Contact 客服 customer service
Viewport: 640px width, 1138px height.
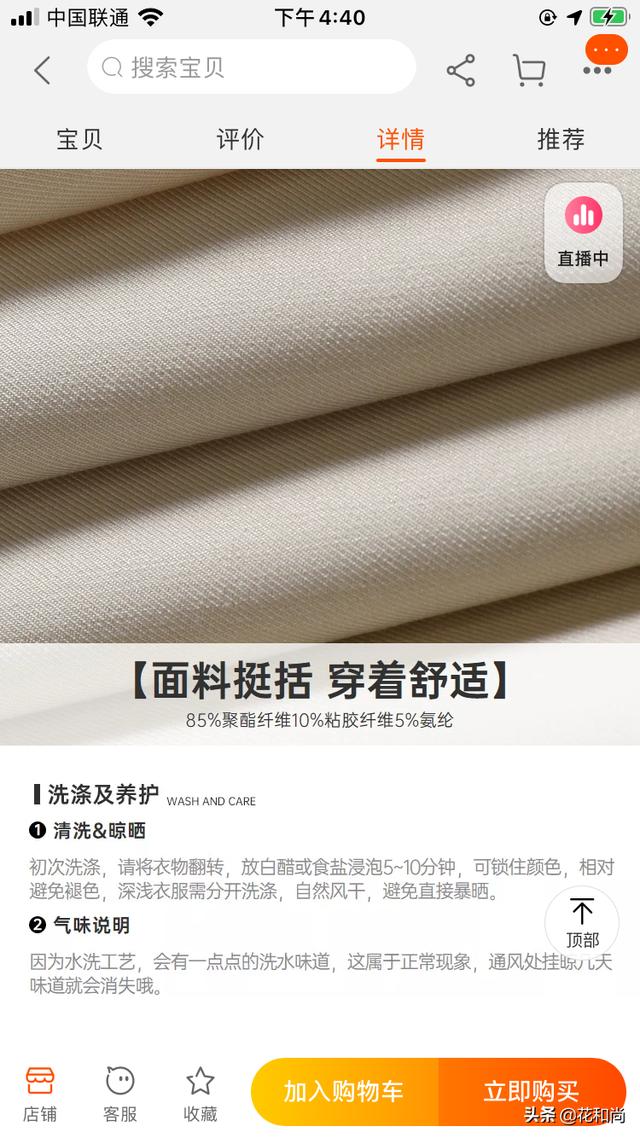click(120, 1093)
